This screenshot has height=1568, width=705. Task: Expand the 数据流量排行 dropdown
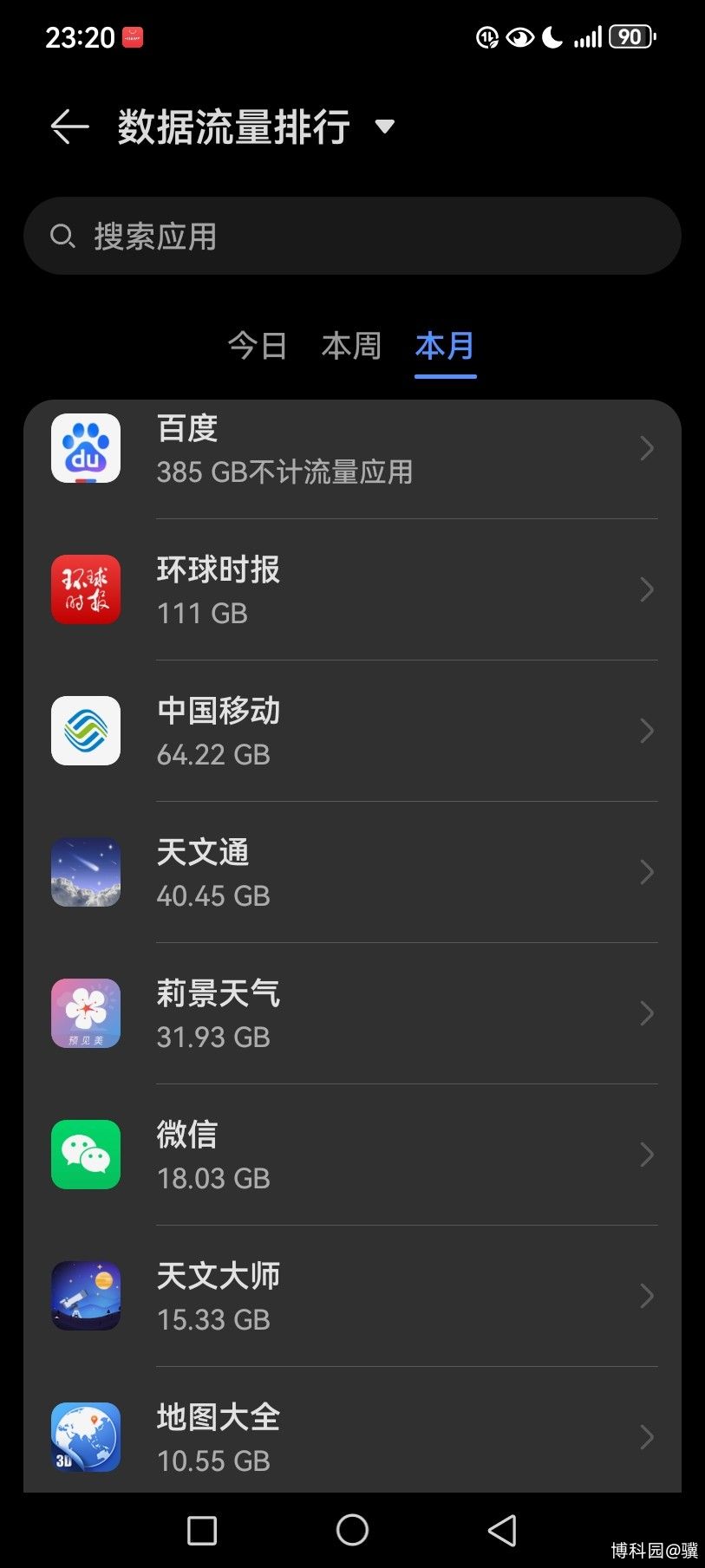click(x=384, y=127)
